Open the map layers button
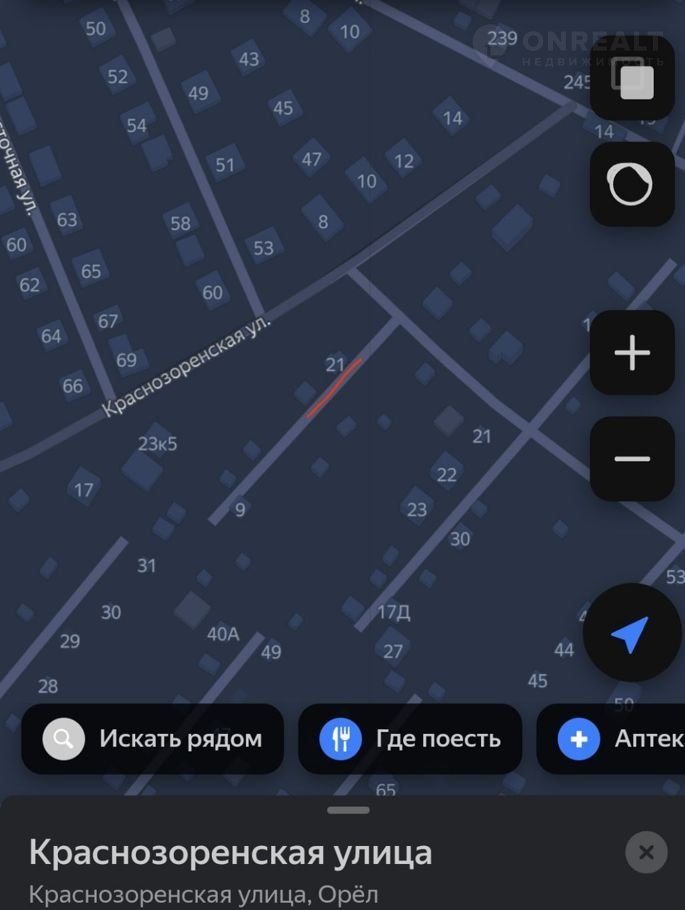The height and width of the screenshot is (910, 685). coord(632,79)
